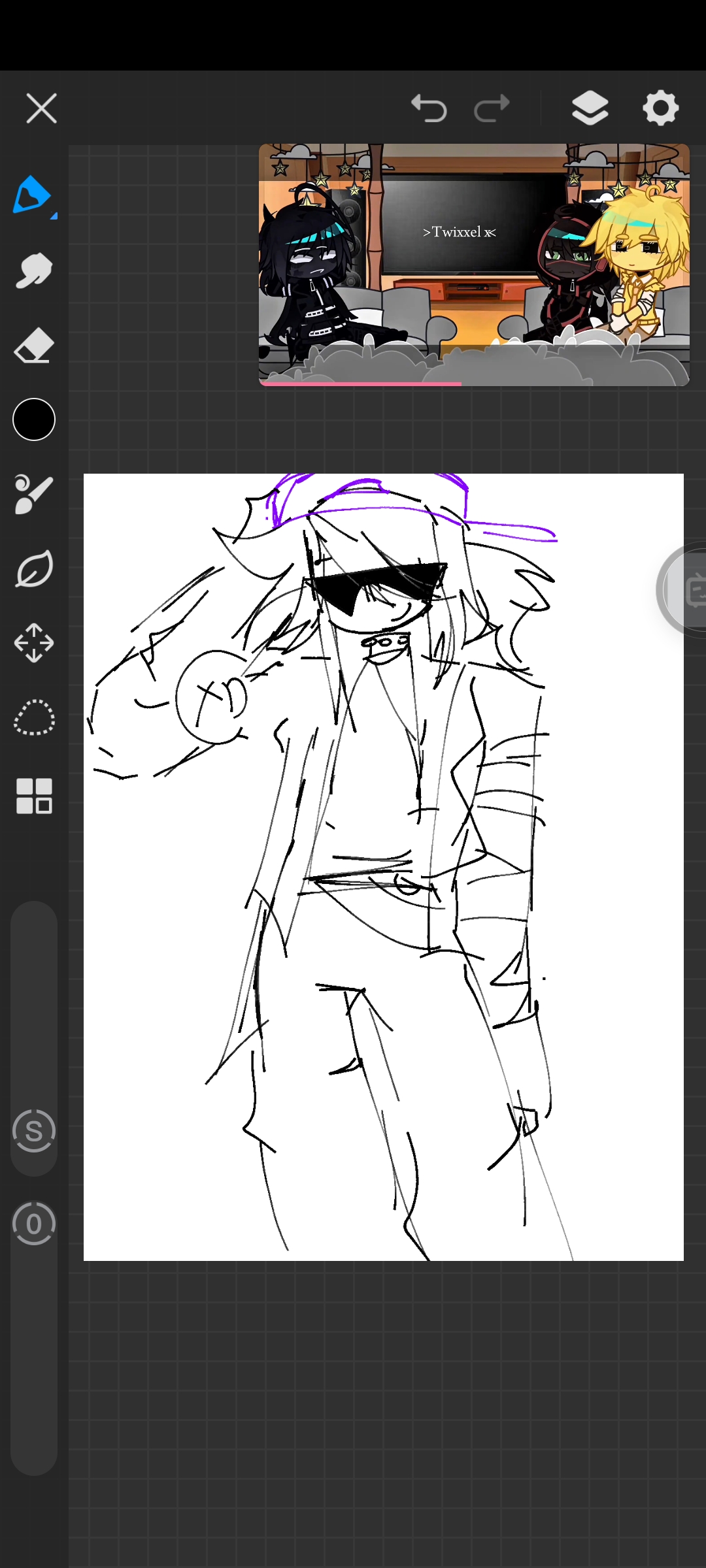Undo the last stroke
Screen dimensions: 706x1568
click(429, 108)
